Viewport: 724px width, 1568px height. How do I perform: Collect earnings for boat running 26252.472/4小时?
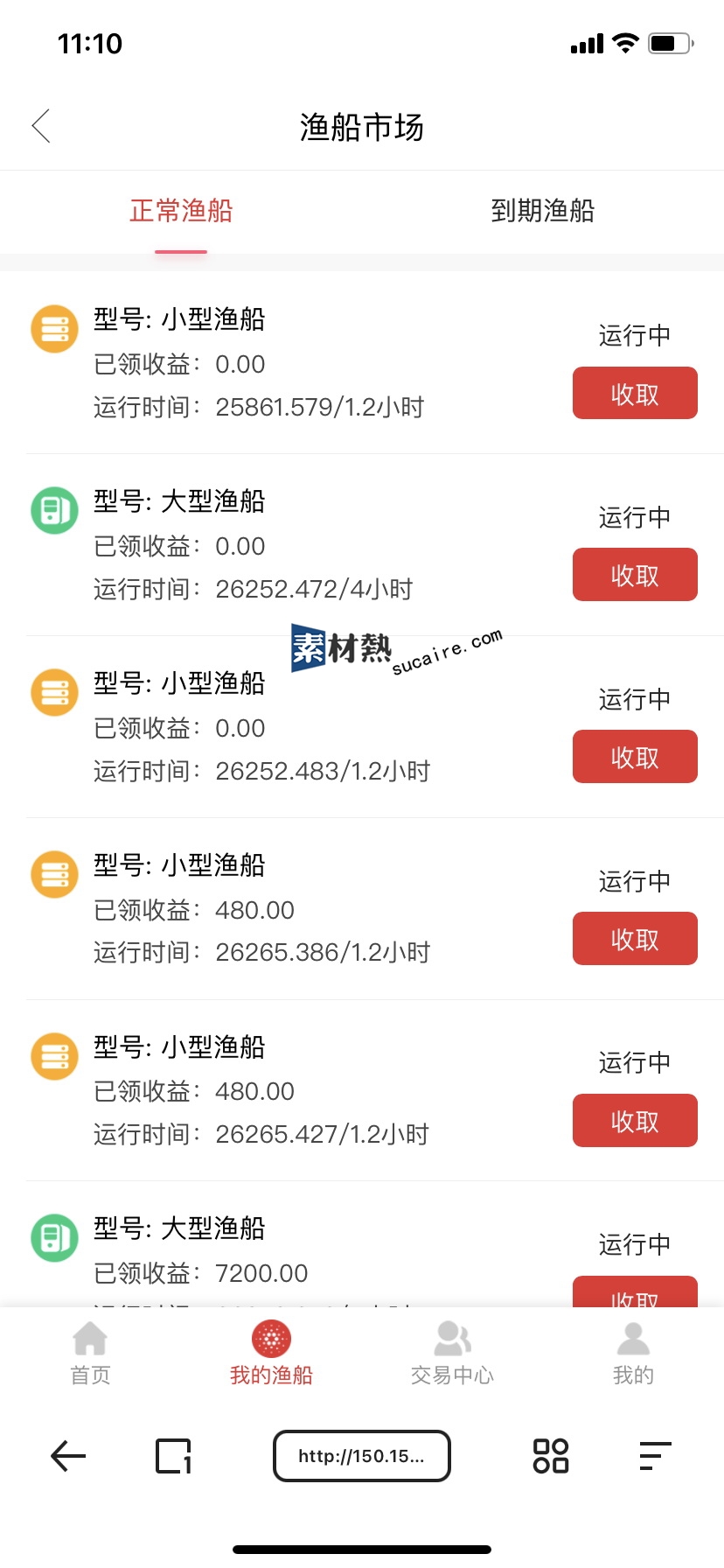[635, 575]
